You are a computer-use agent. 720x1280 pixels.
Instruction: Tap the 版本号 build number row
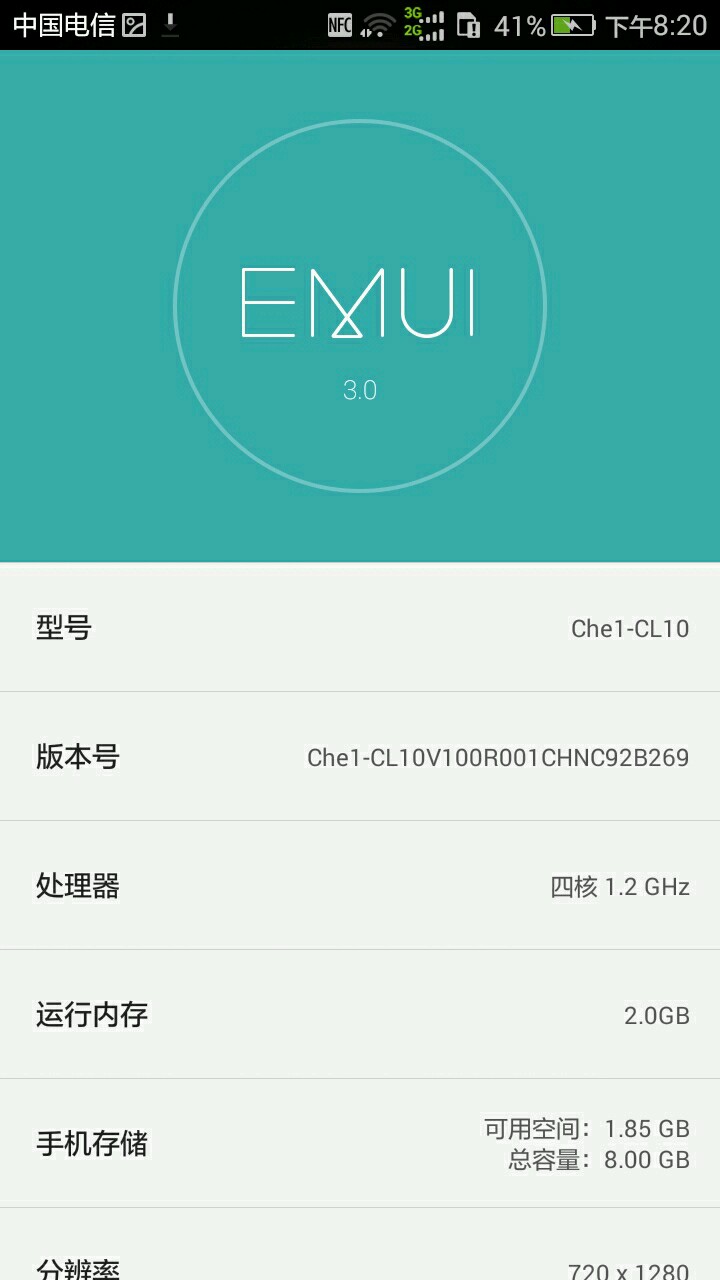point(360,757)
